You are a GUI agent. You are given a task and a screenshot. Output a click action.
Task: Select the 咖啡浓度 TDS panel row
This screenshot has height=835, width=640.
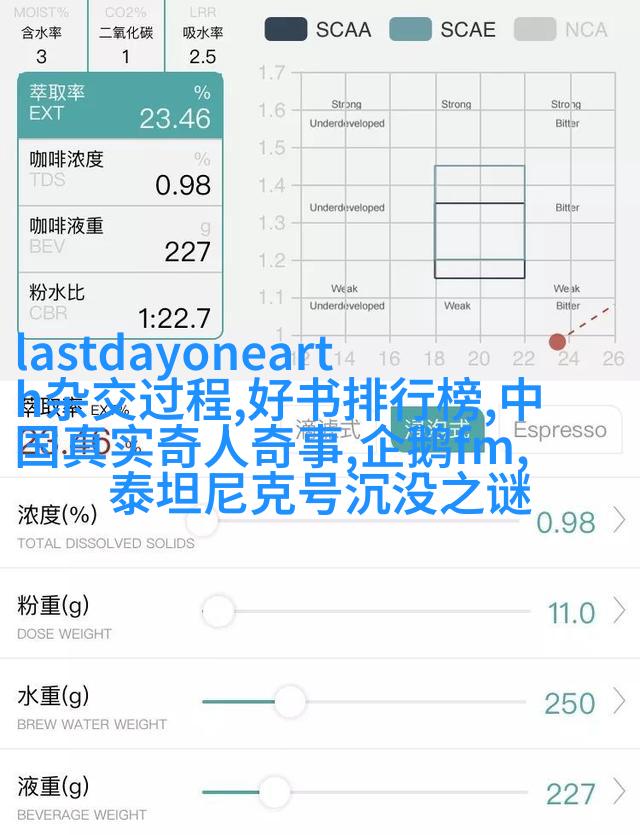[x=120, y=172]
